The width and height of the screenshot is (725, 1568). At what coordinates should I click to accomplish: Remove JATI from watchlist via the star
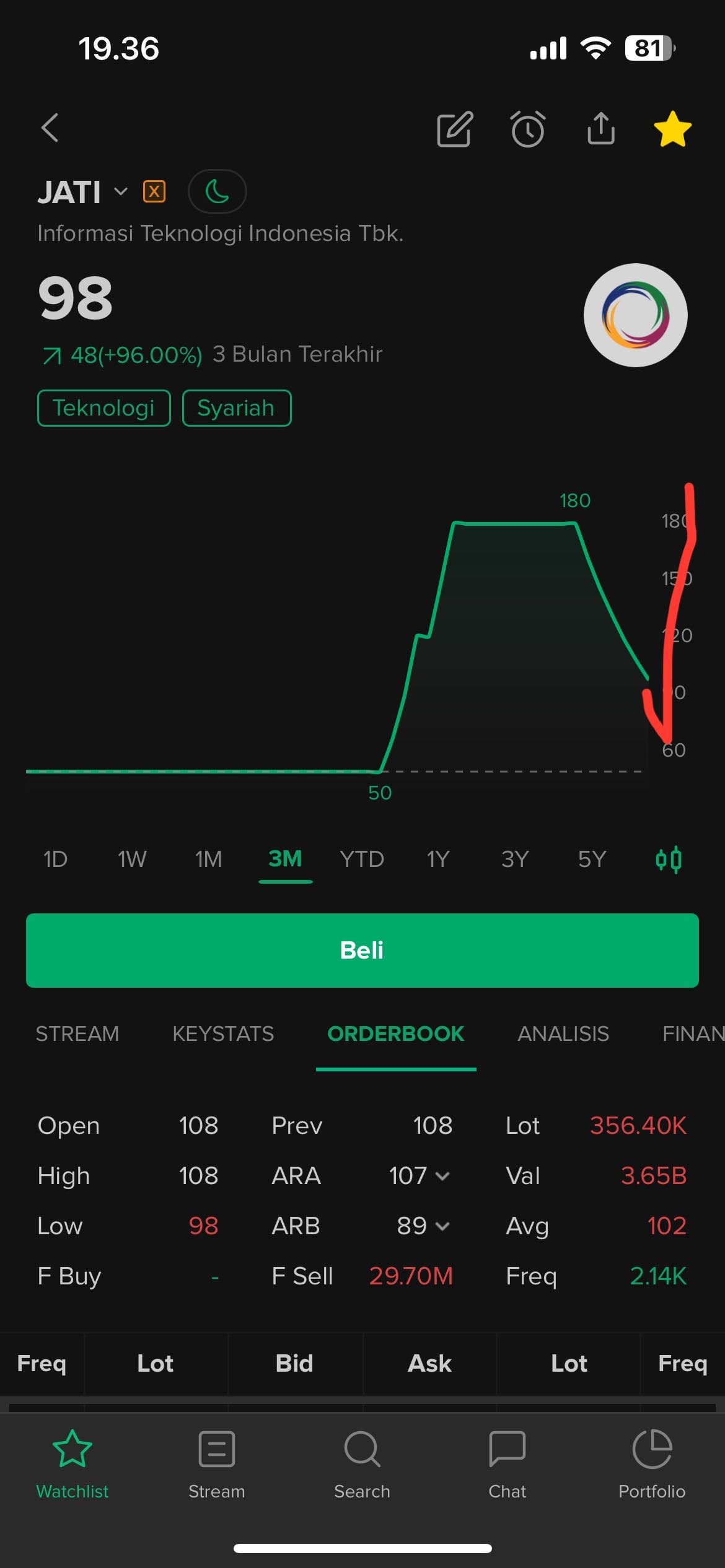[672, 129]
